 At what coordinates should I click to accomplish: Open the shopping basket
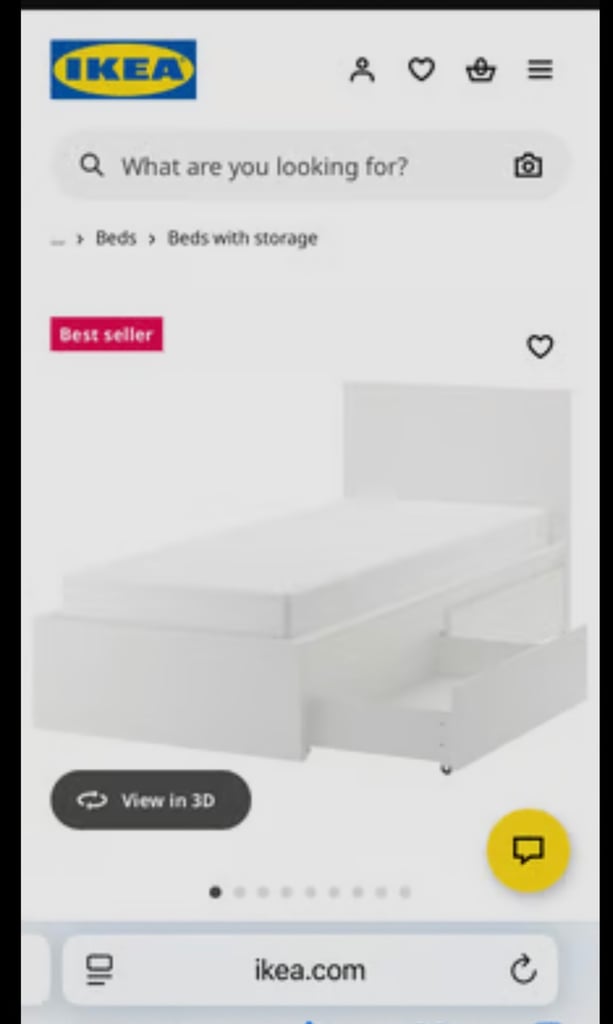pos(480,70)
